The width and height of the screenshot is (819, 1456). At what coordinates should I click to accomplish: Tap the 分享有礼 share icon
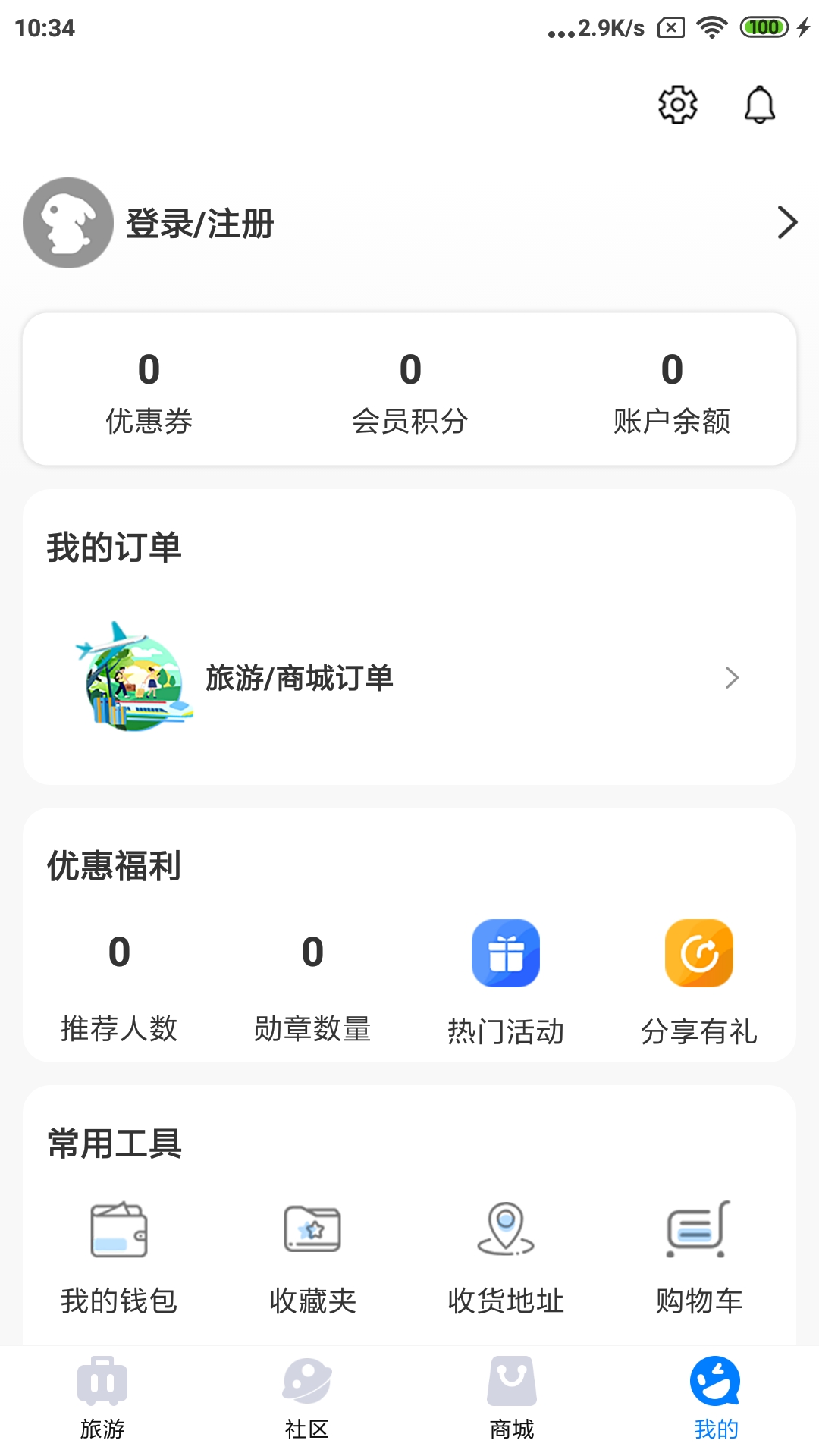699,953
